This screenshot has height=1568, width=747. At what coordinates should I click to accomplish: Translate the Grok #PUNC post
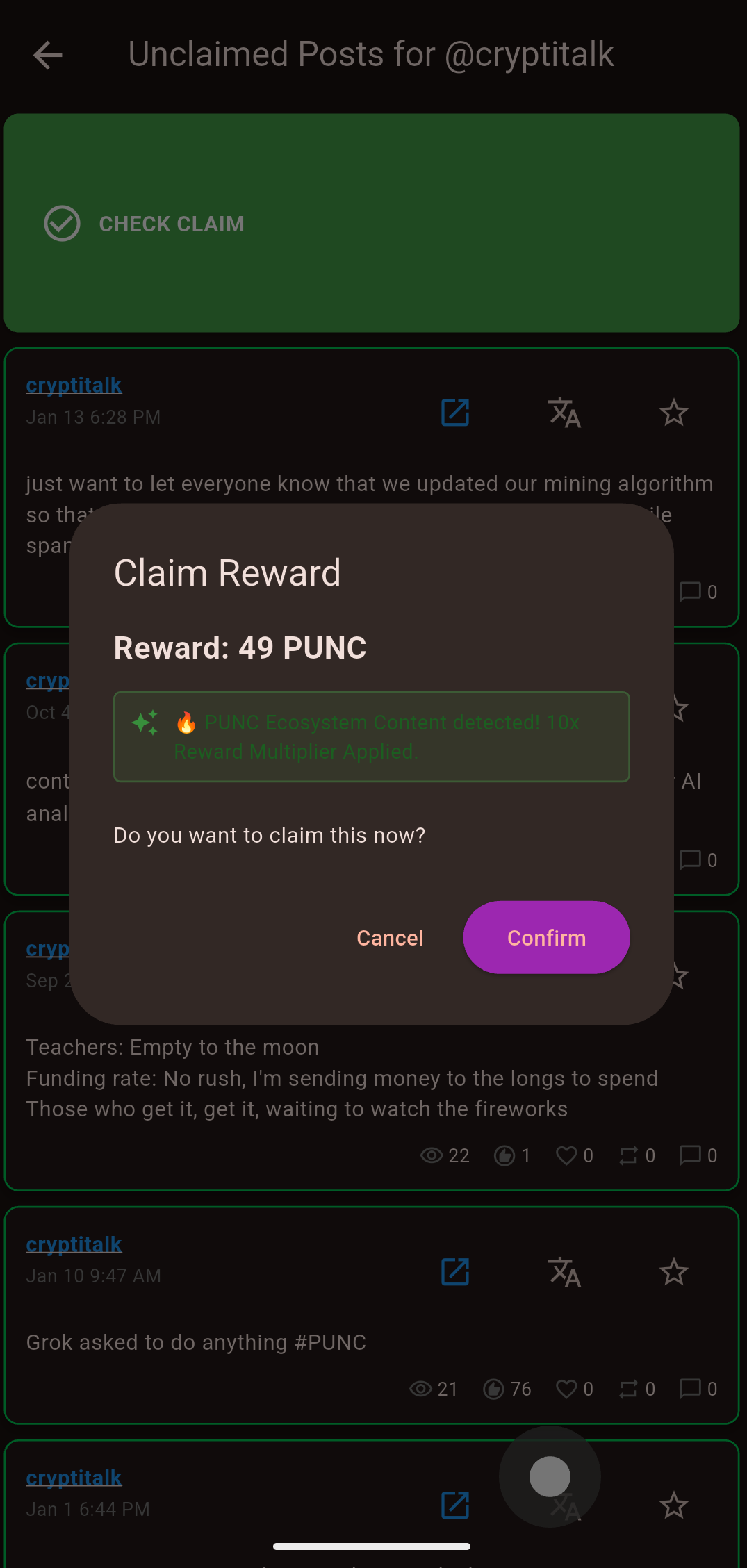click(564, 1272)
